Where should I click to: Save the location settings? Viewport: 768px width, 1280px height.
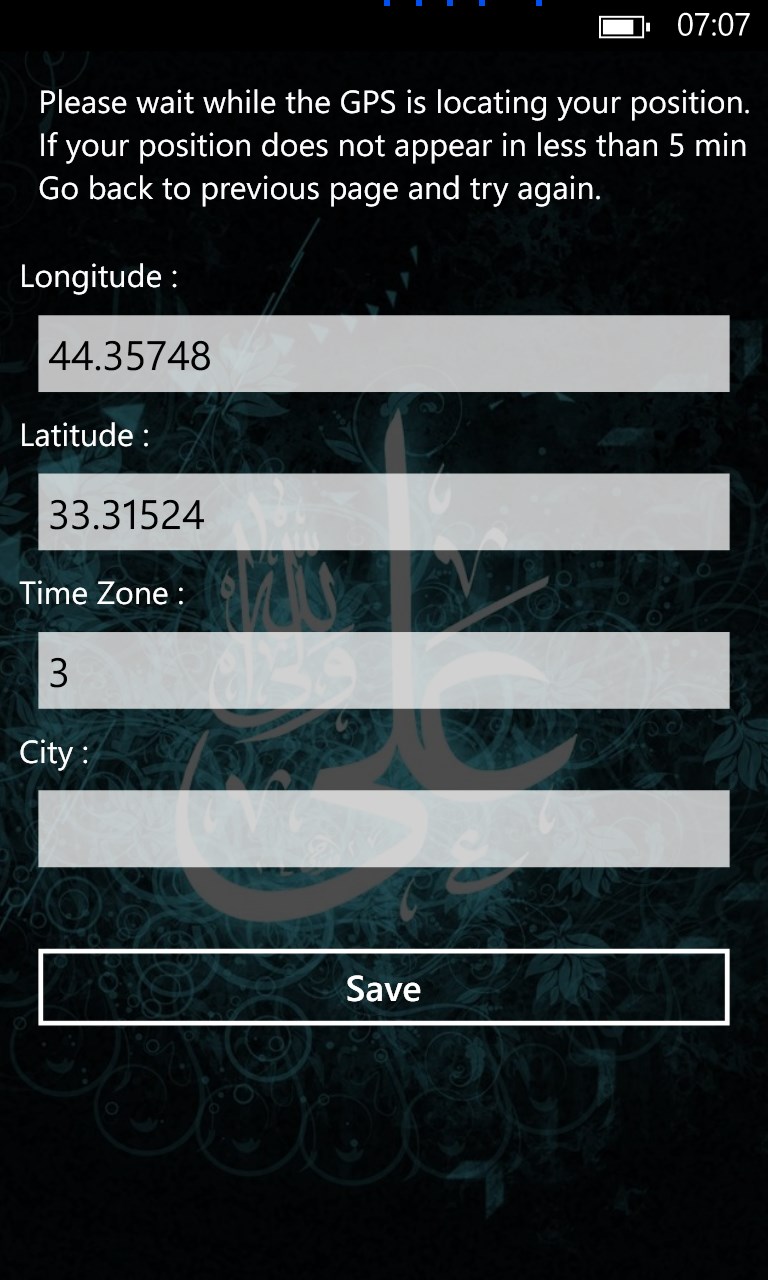pyautogui.click(x=384, y=988)
